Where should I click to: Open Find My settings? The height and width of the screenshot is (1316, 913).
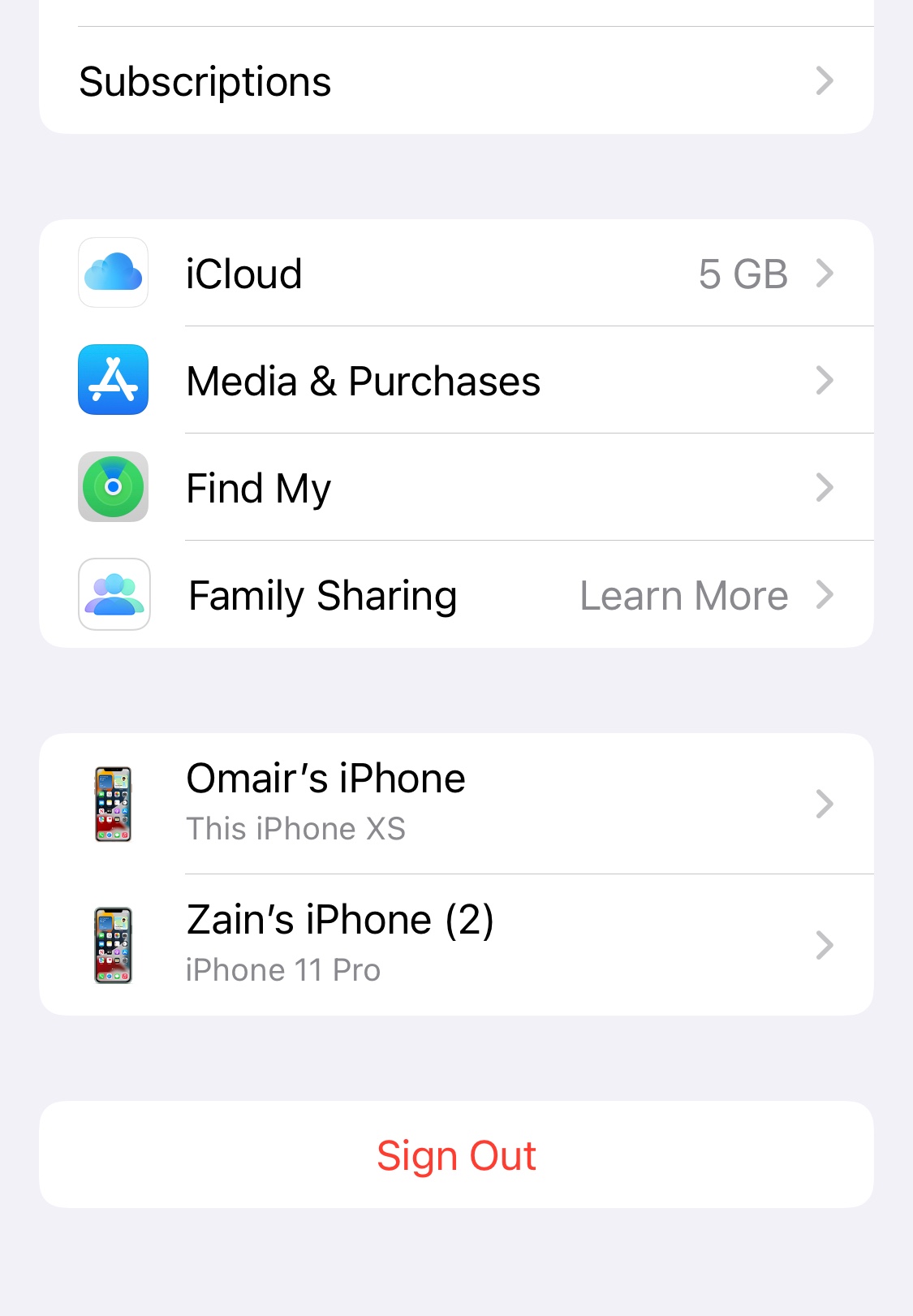[454, 488]
